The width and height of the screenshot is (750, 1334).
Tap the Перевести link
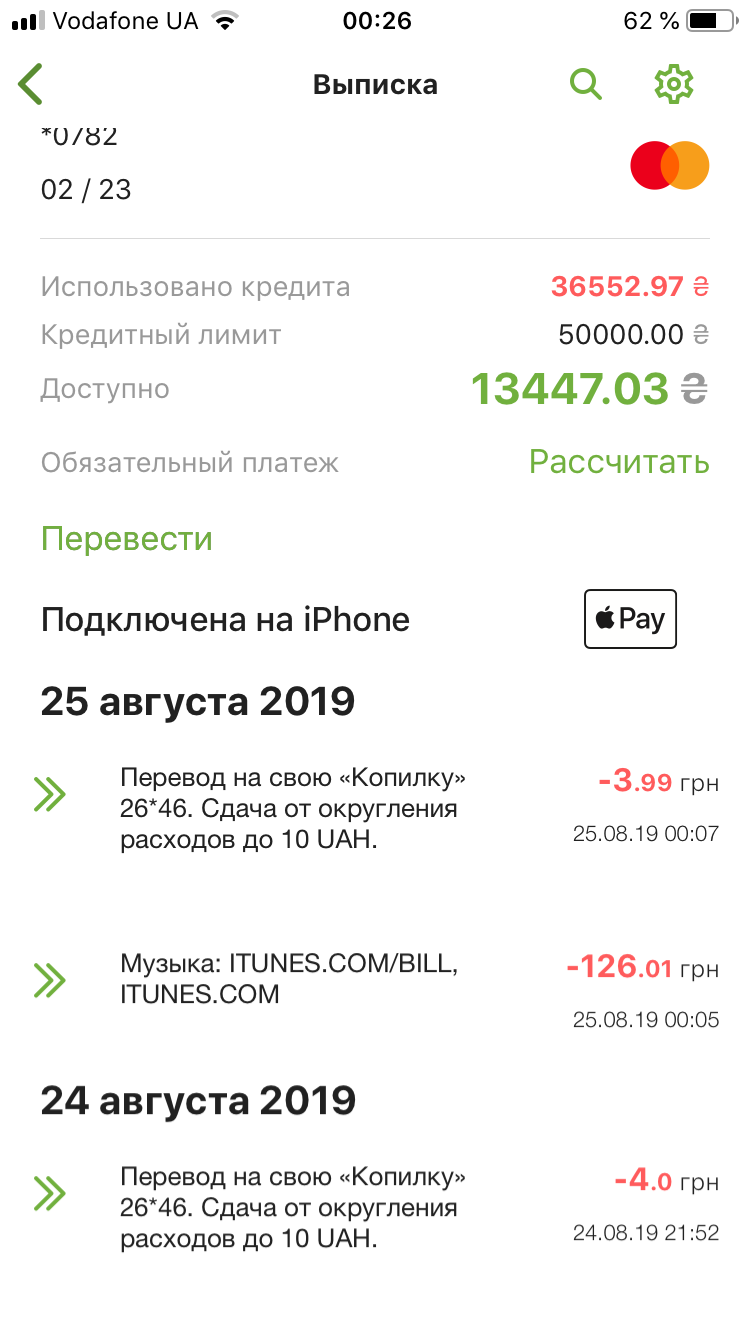click(x=127, y=539)
